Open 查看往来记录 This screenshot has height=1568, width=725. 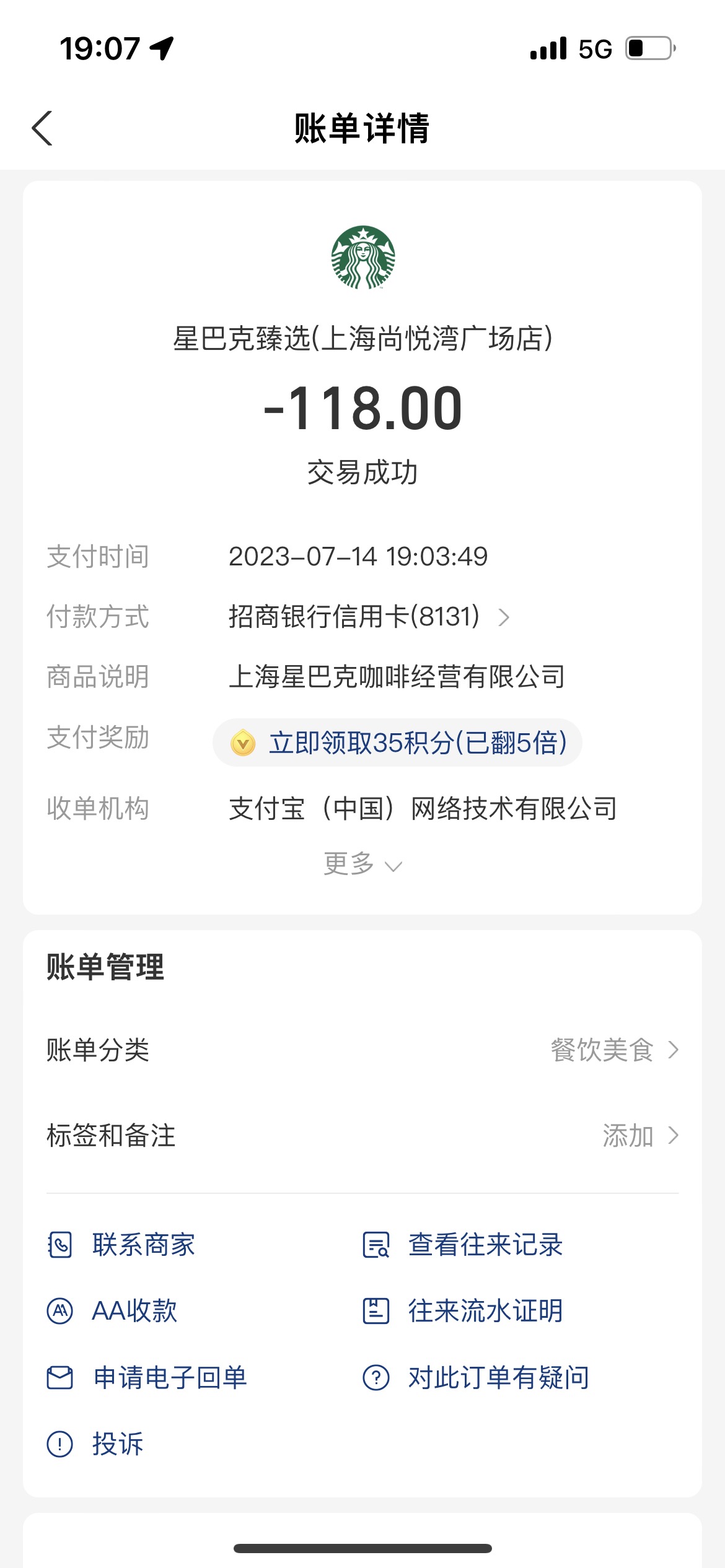[x=462, y=1245]
